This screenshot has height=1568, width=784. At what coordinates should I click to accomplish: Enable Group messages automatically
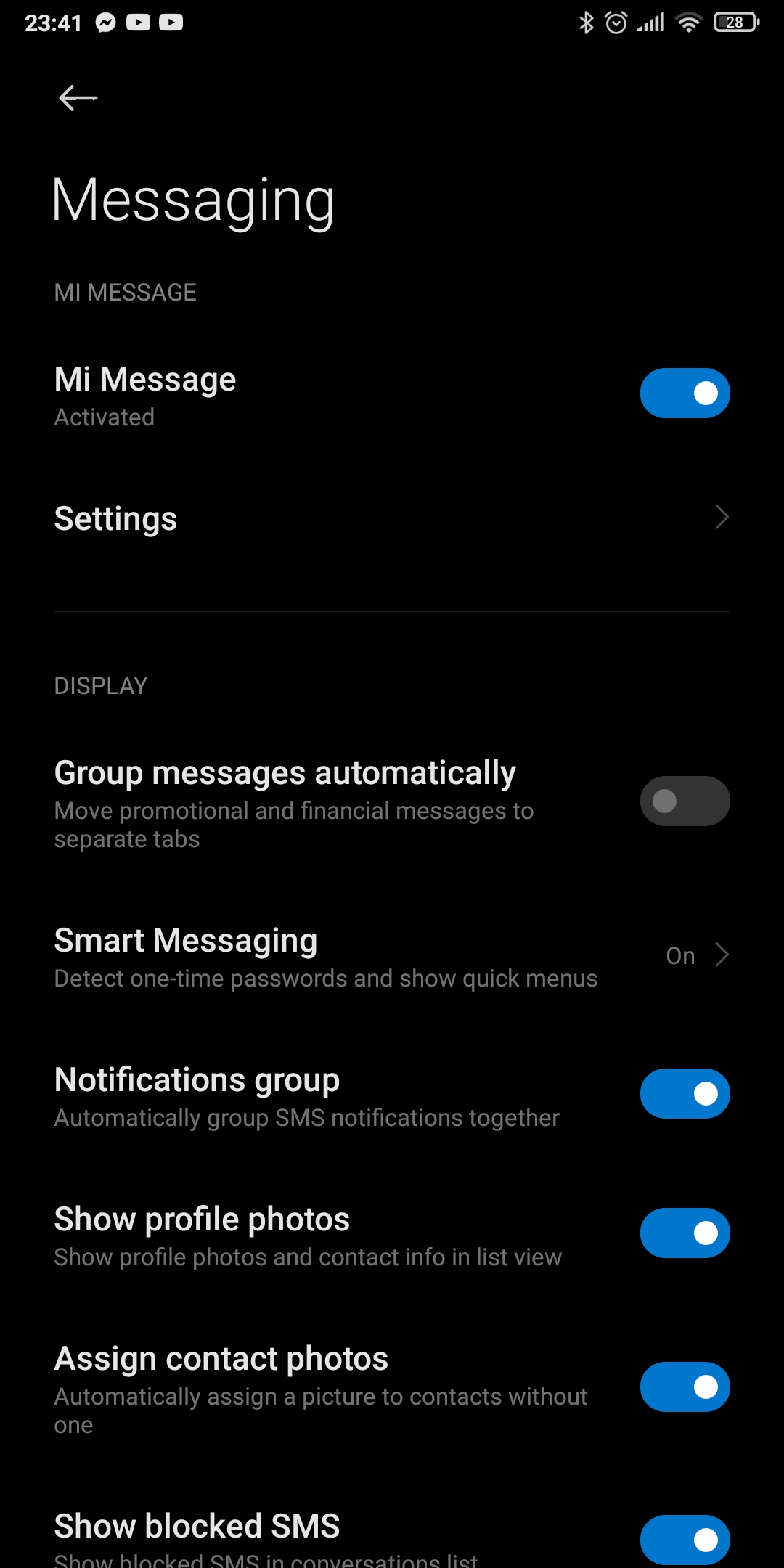click(685, 801)
